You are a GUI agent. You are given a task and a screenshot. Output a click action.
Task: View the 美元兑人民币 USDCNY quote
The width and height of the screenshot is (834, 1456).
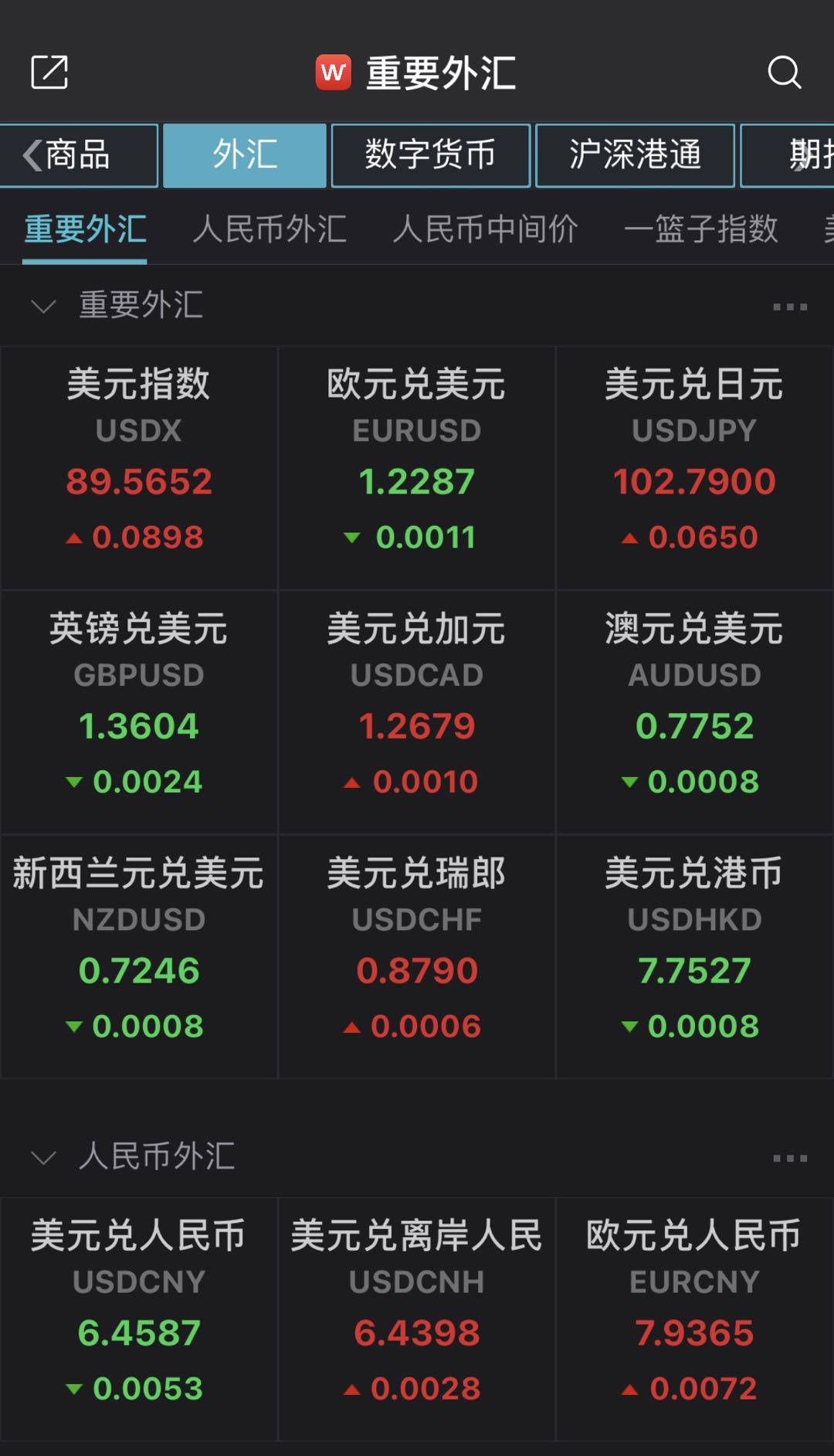click(x=139, y=1319)
